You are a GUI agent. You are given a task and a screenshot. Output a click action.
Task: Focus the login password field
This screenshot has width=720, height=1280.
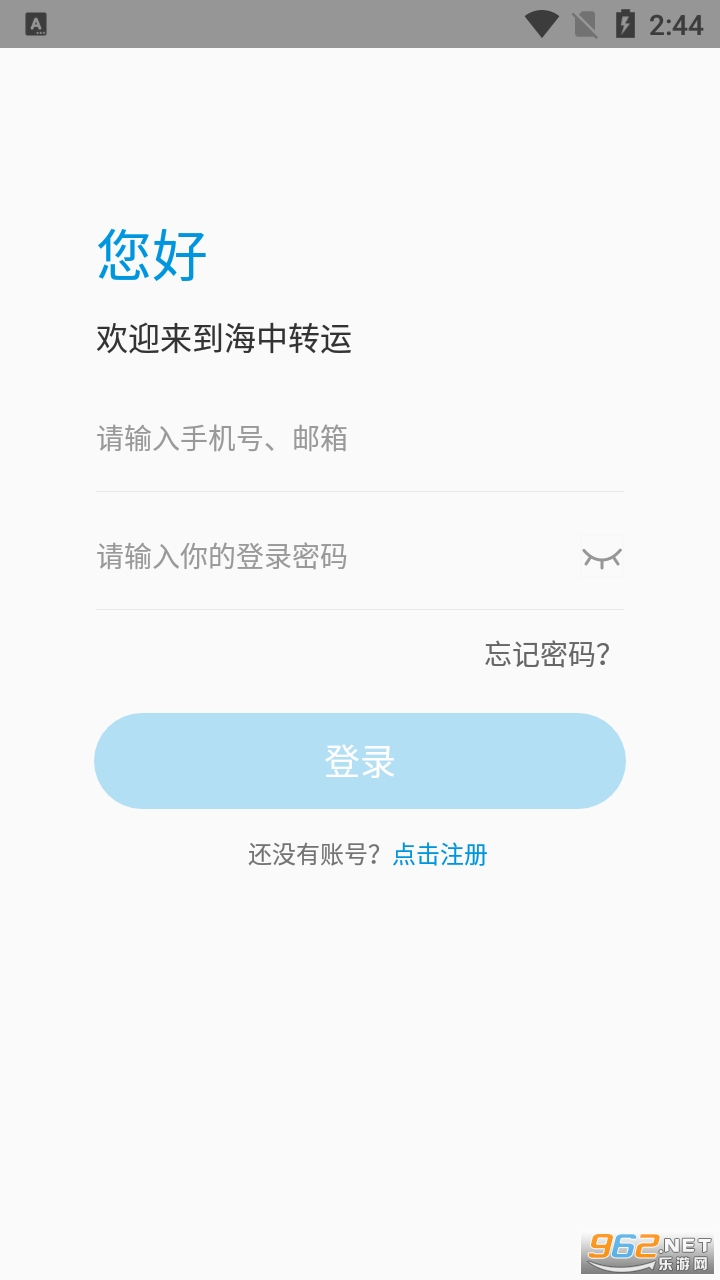click(x=320, y=557)
